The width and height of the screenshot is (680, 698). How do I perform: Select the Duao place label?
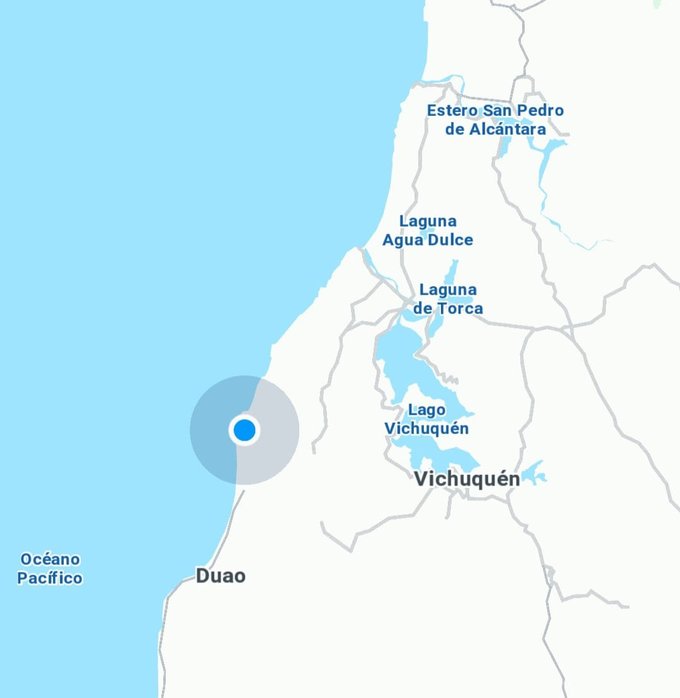point(220,576)
